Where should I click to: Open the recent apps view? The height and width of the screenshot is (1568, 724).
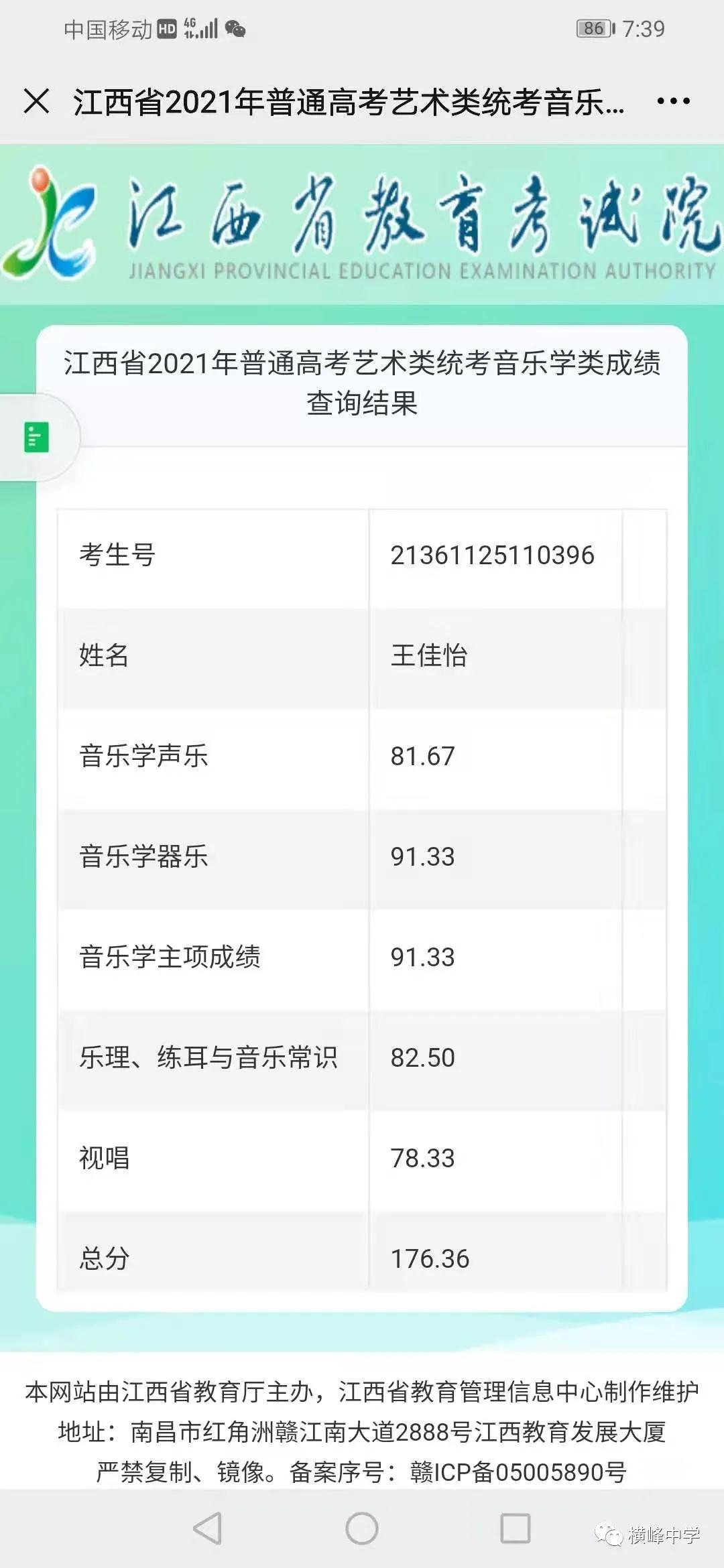pos(516,1528)
